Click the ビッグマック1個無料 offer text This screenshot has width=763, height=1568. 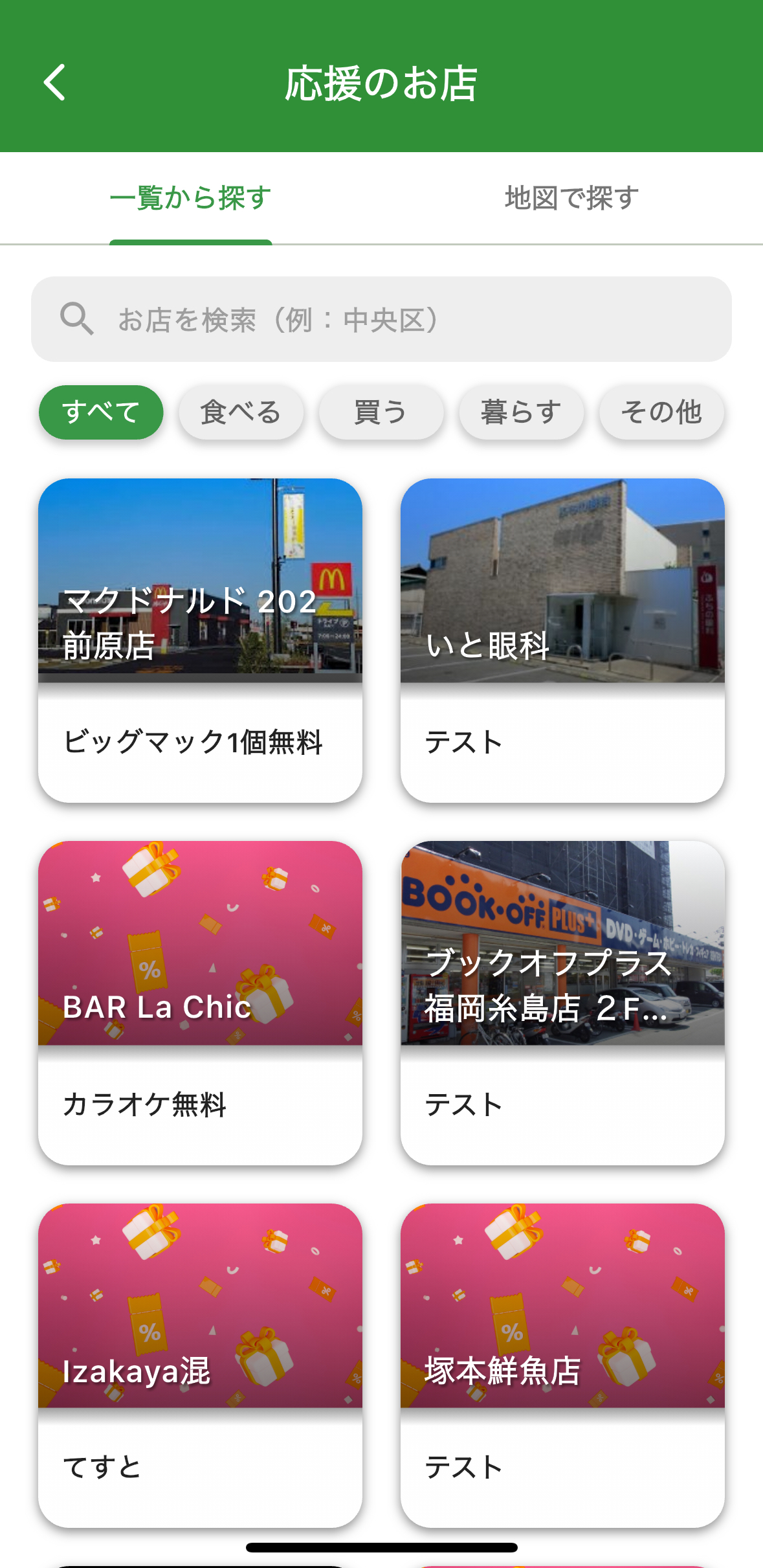tap(196, 744)
